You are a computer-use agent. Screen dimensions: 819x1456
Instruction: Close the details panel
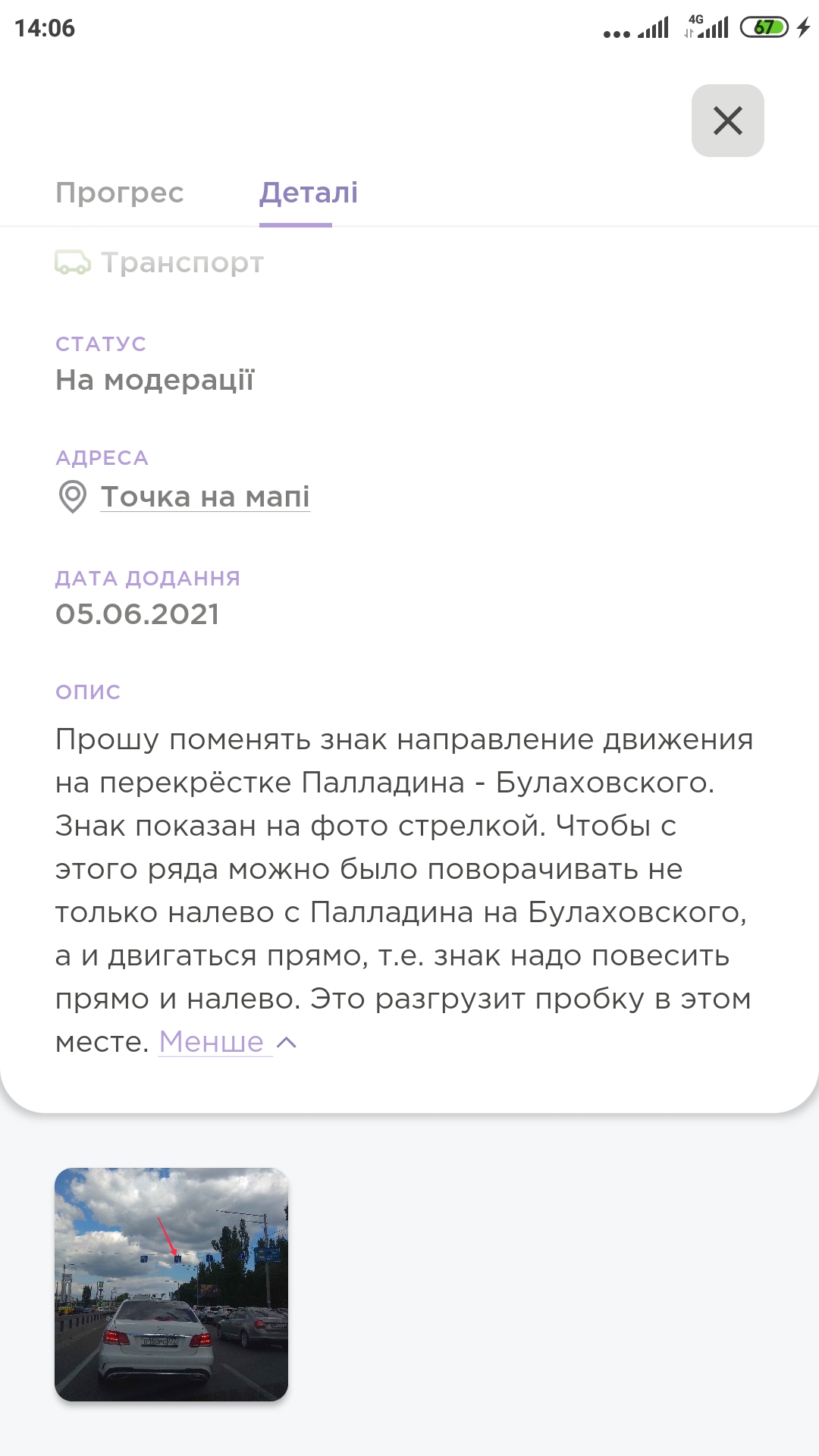[x=727, y=121]
